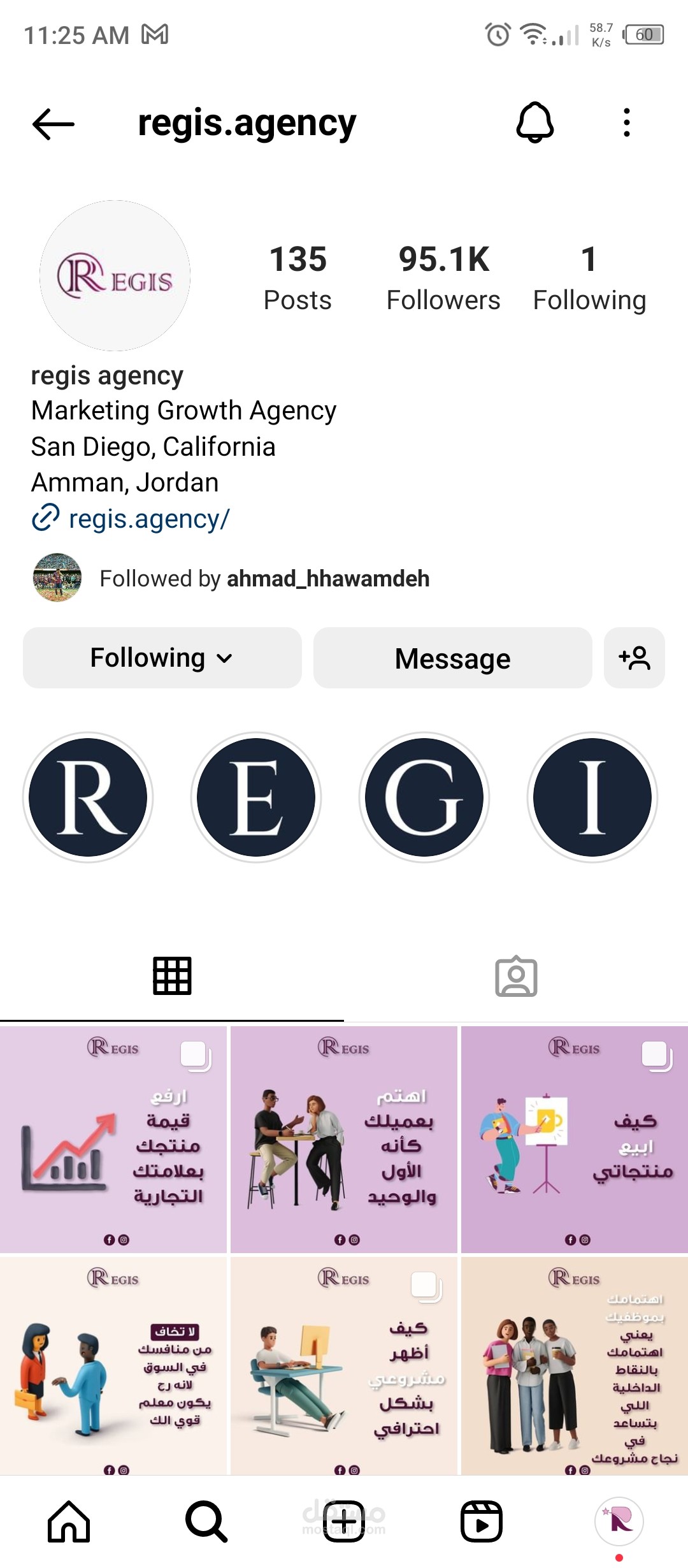The width and height of the screenshot is (688, 1568).
Task: Go back using the top arrow
Action: tap(54, 124)
